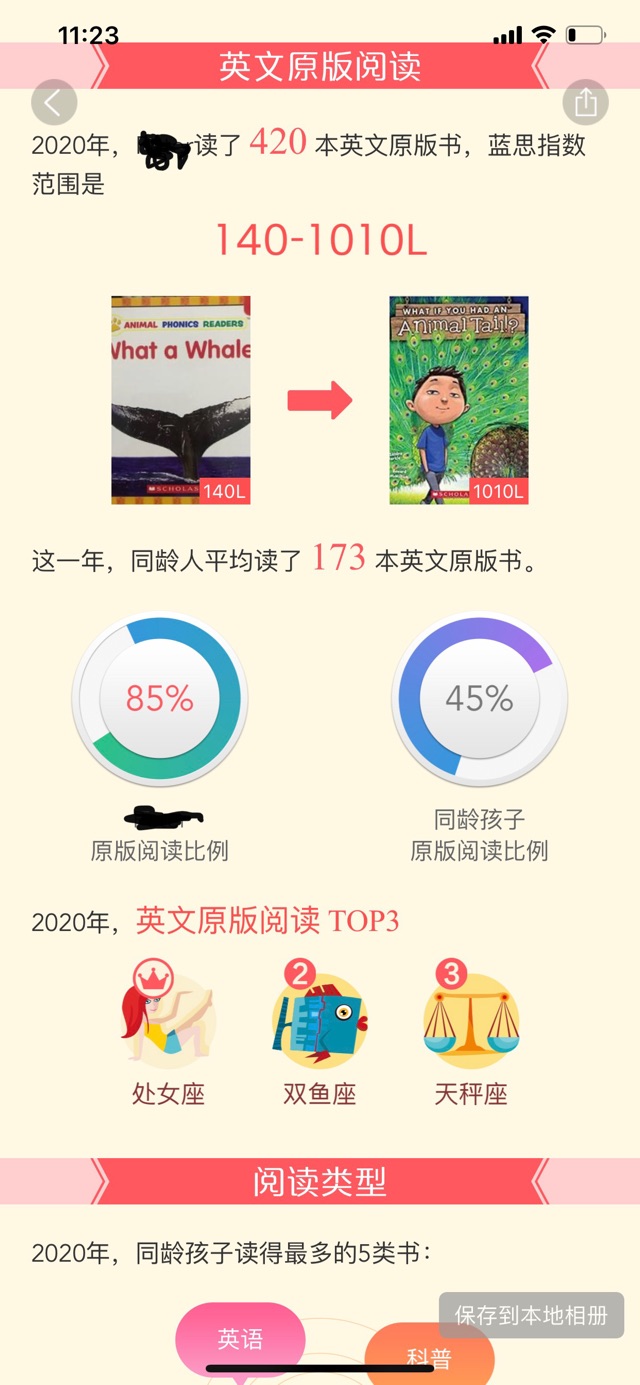
Task: Share this annual reading report
Action: (x=586, y=102)
